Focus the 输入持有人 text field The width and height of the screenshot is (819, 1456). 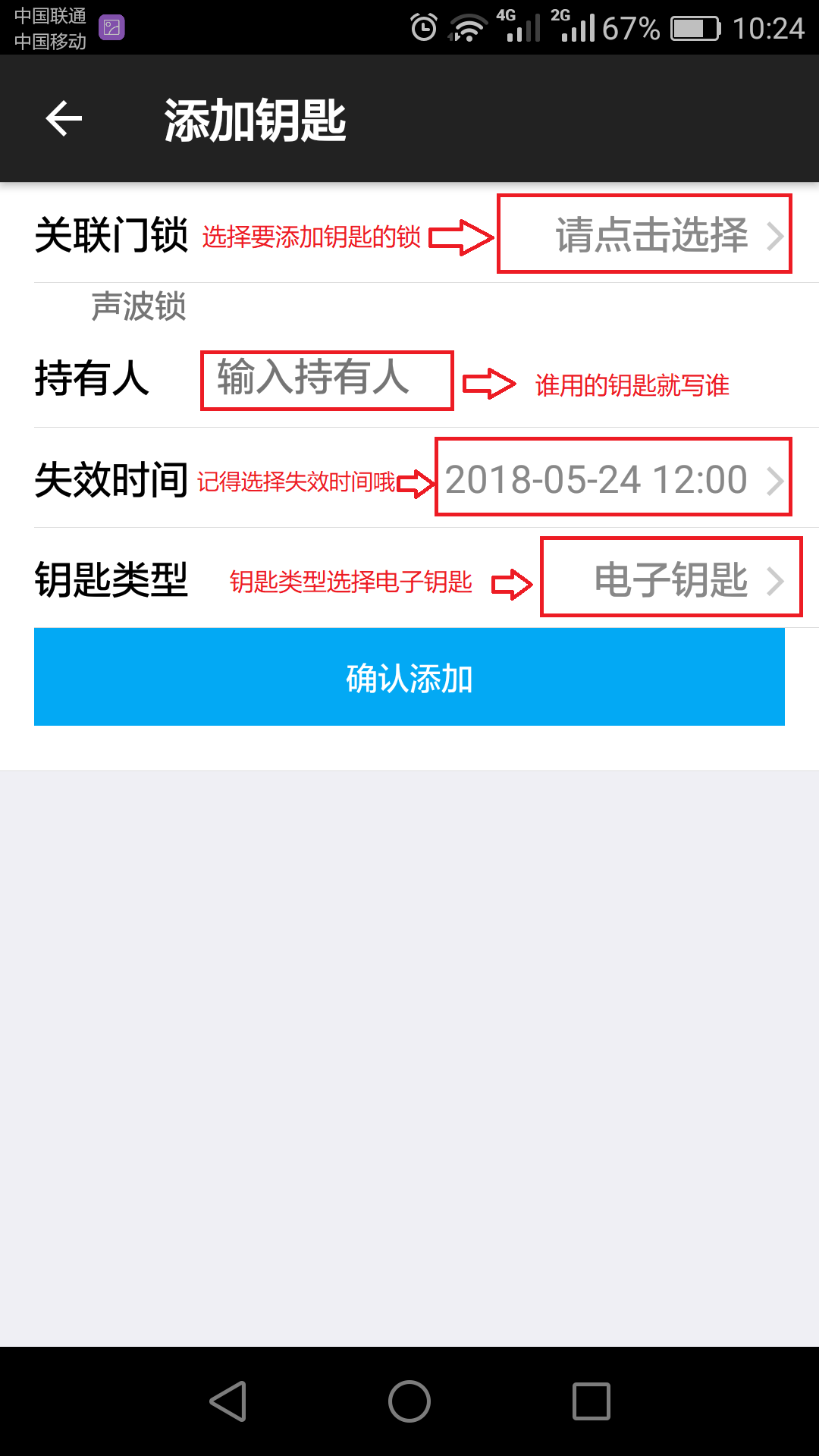point(326,379)
